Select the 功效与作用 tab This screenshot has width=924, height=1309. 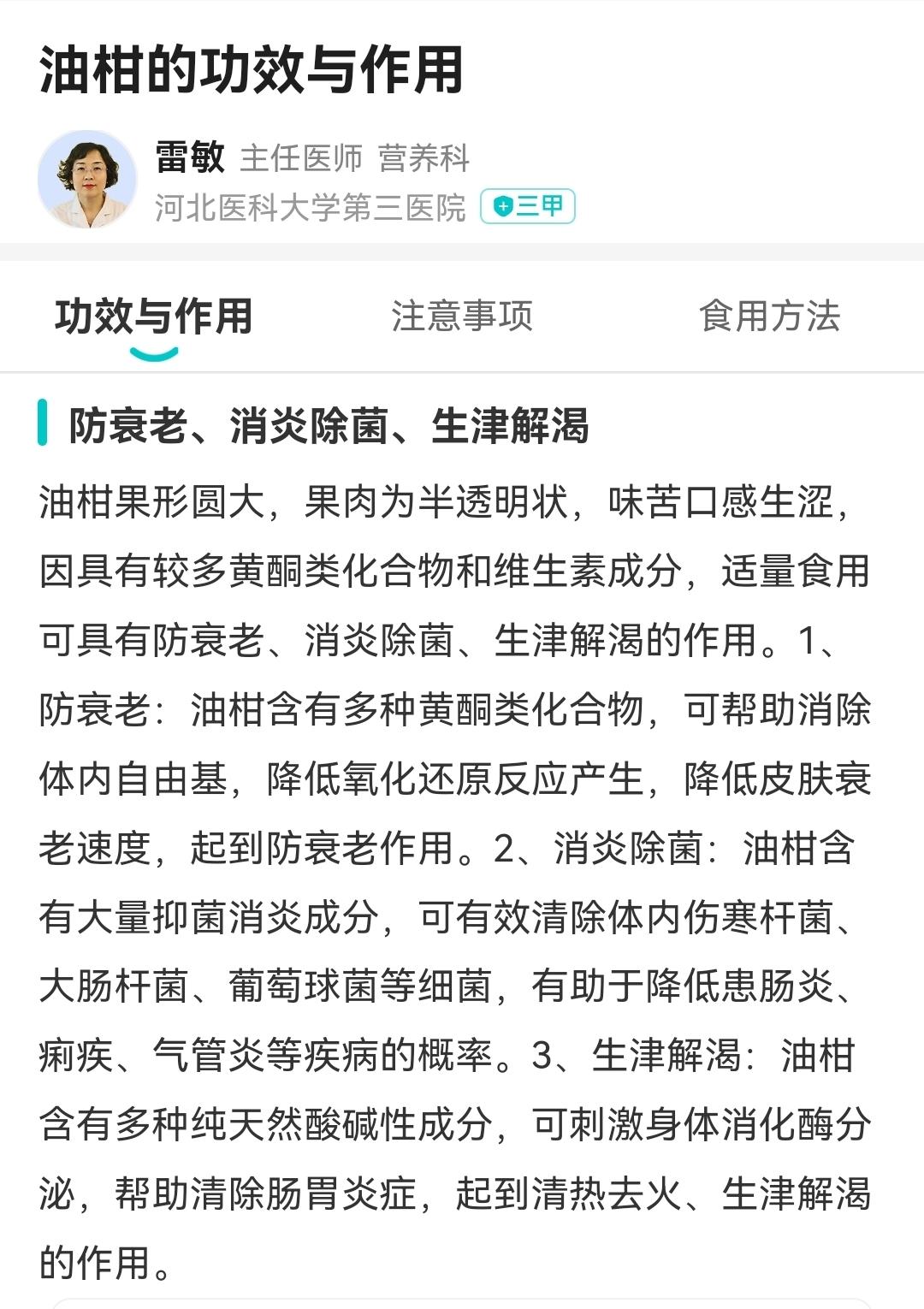[x=154, y=315]
